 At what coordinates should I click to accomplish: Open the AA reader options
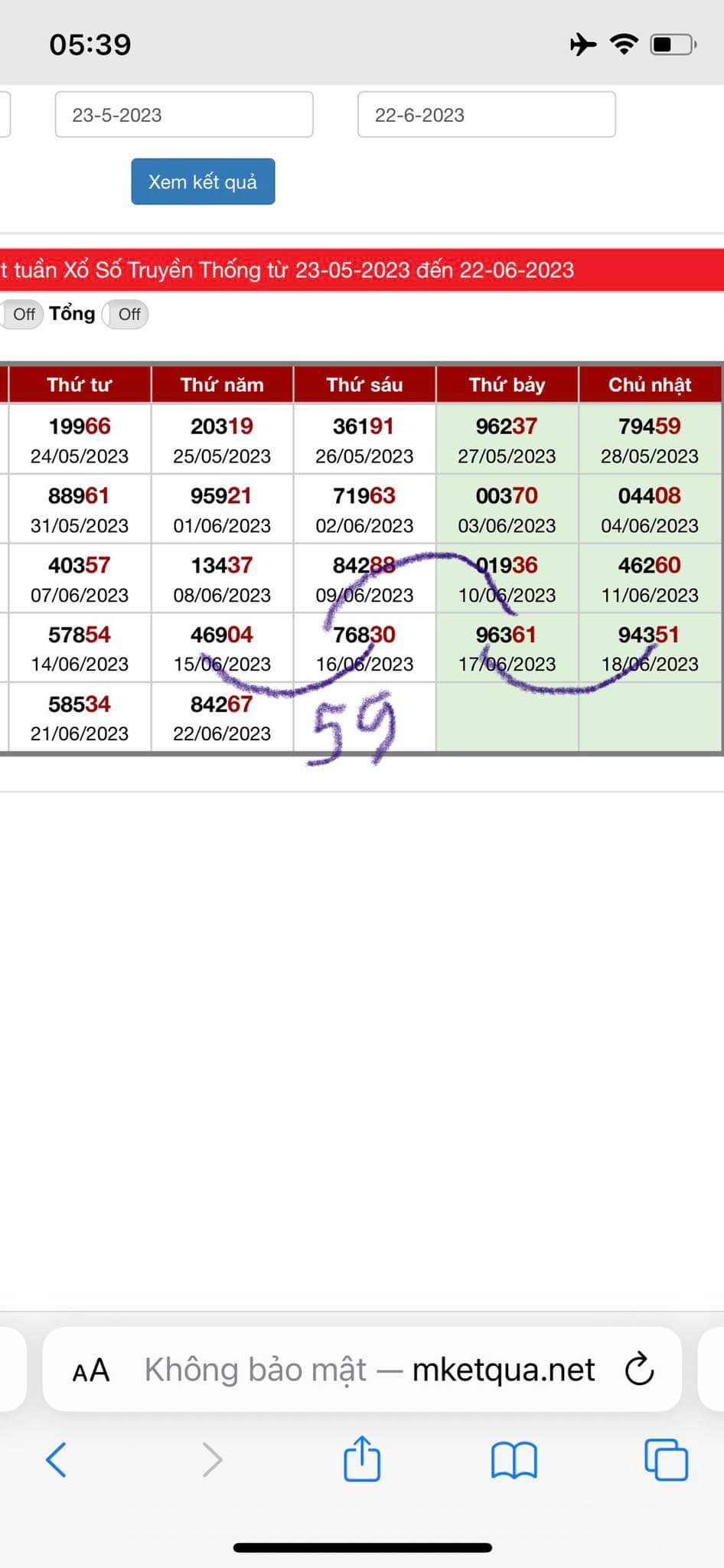[91, 1370]
